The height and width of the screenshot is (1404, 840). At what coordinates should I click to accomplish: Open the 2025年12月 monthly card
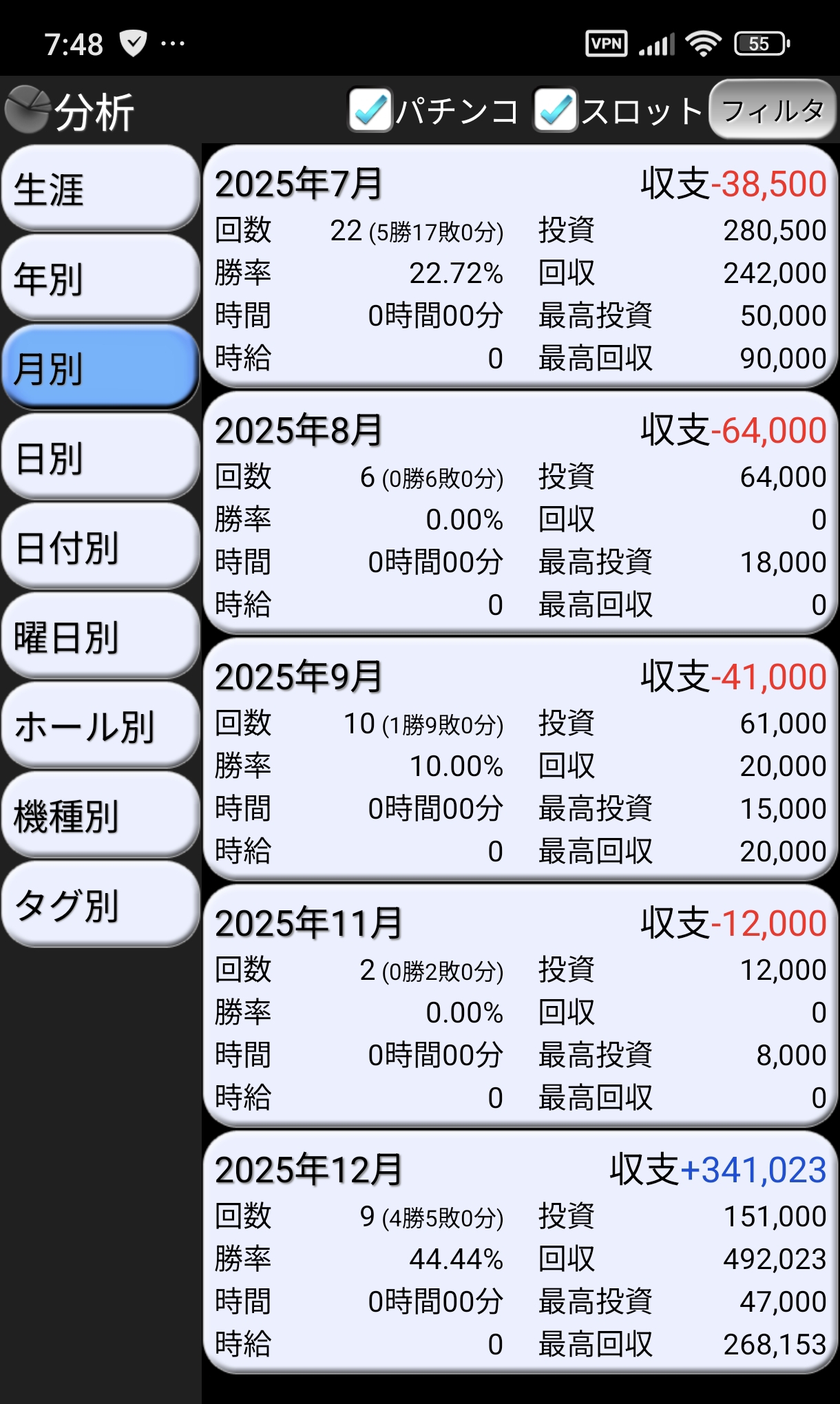pyautogui.click(x=520, y=1253)
